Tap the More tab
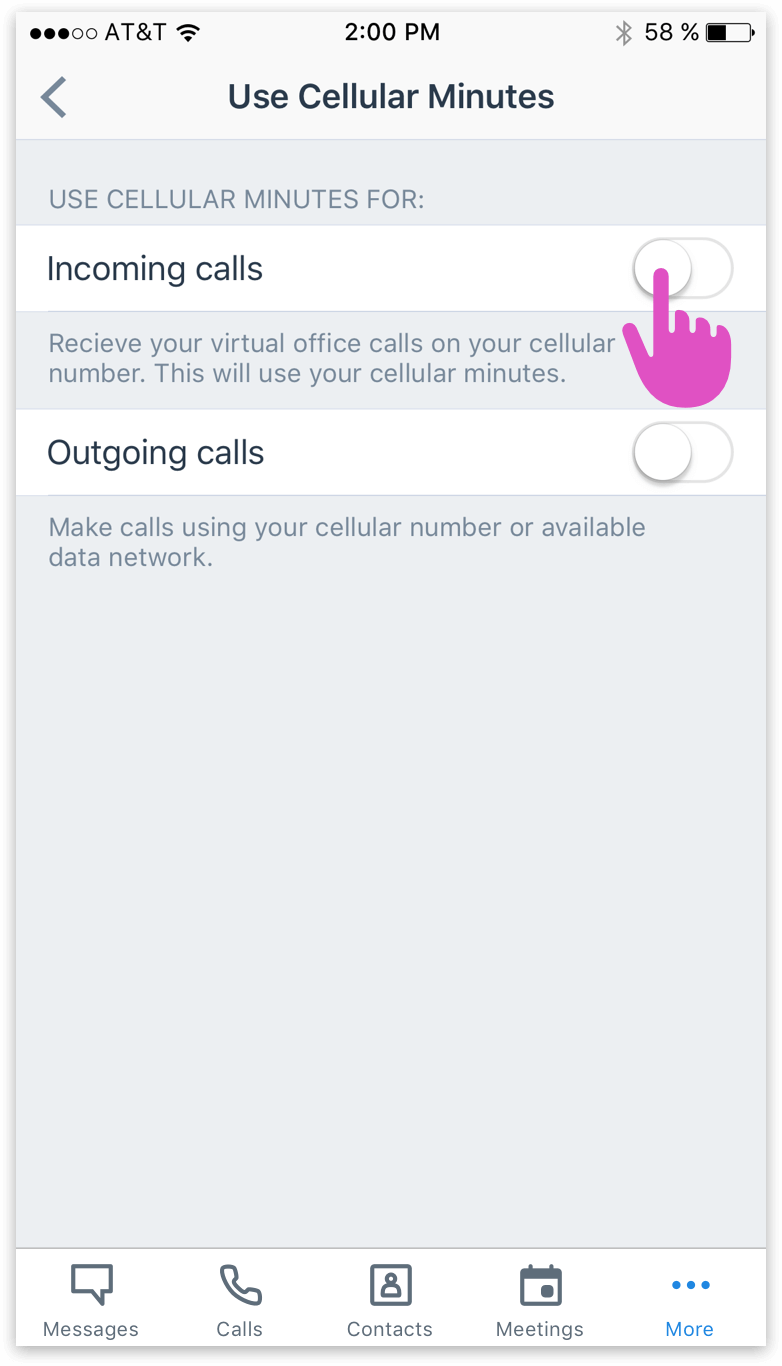This screenshot has width=782, height=1366. coord(690,1299)
